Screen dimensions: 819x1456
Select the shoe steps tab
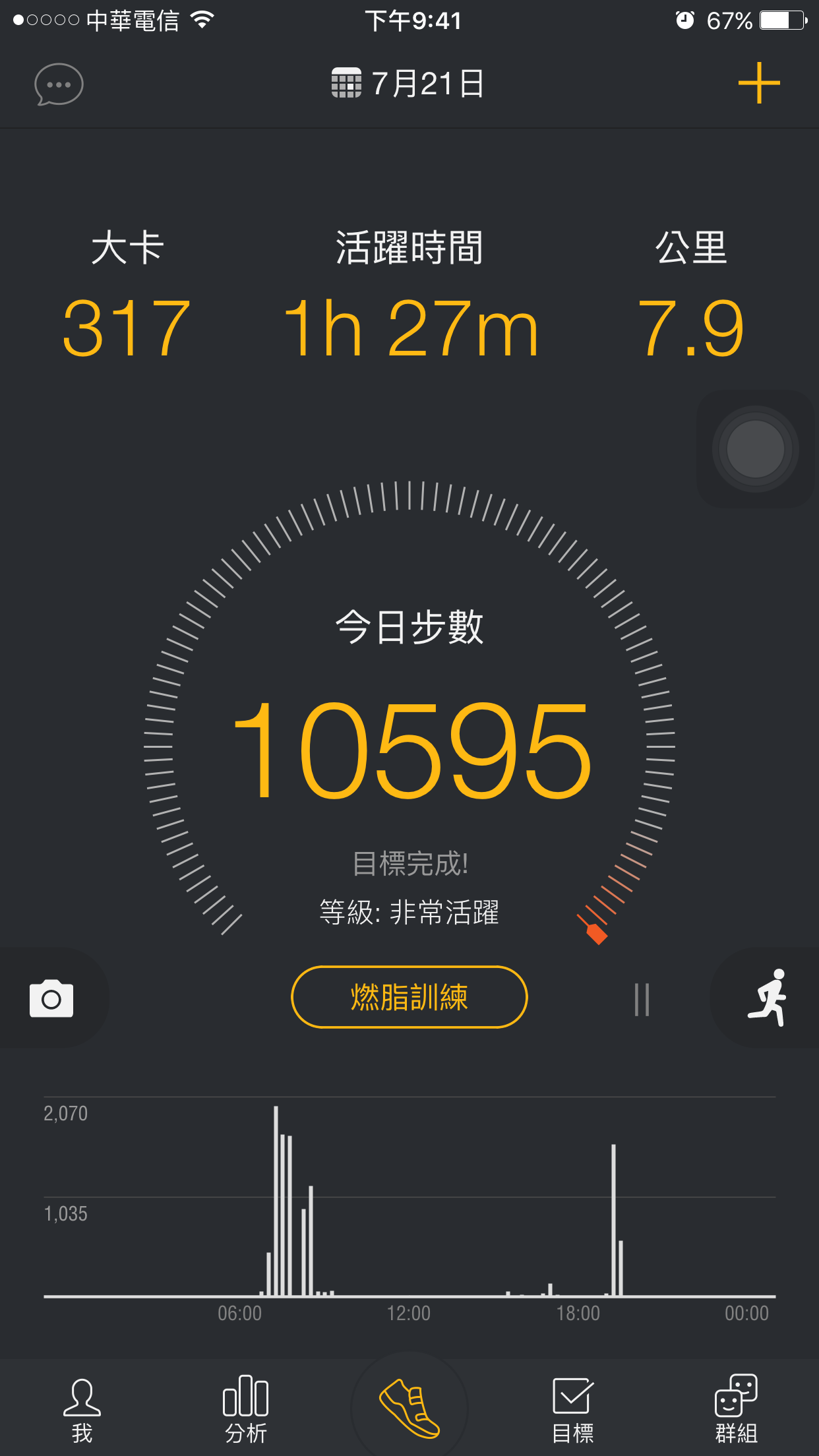click(x=409, y=1409)
